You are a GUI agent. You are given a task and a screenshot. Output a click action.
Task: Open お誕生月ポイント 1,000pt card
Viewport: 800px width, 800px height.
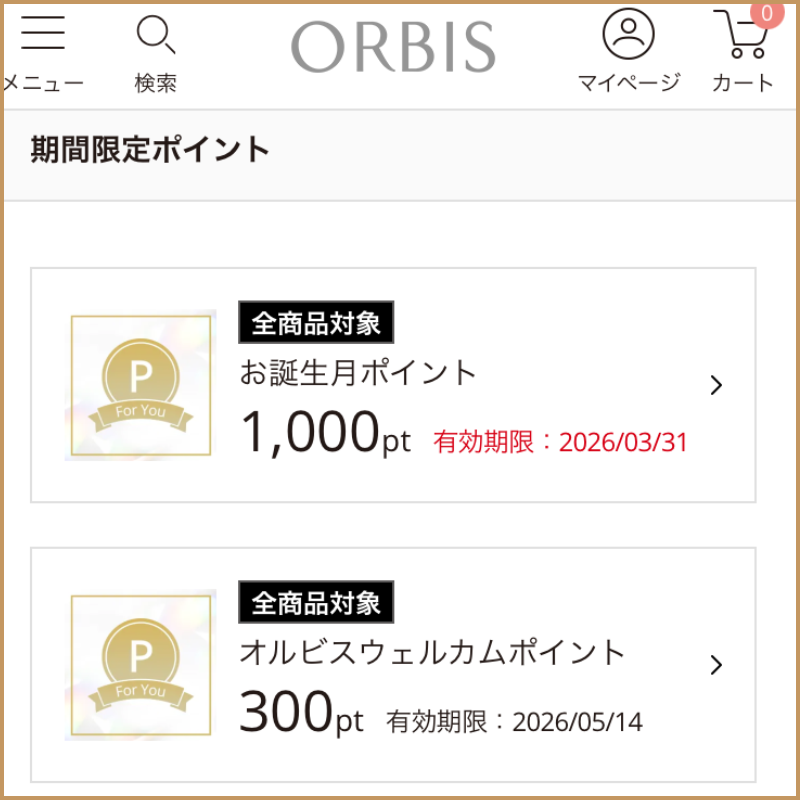393,385
